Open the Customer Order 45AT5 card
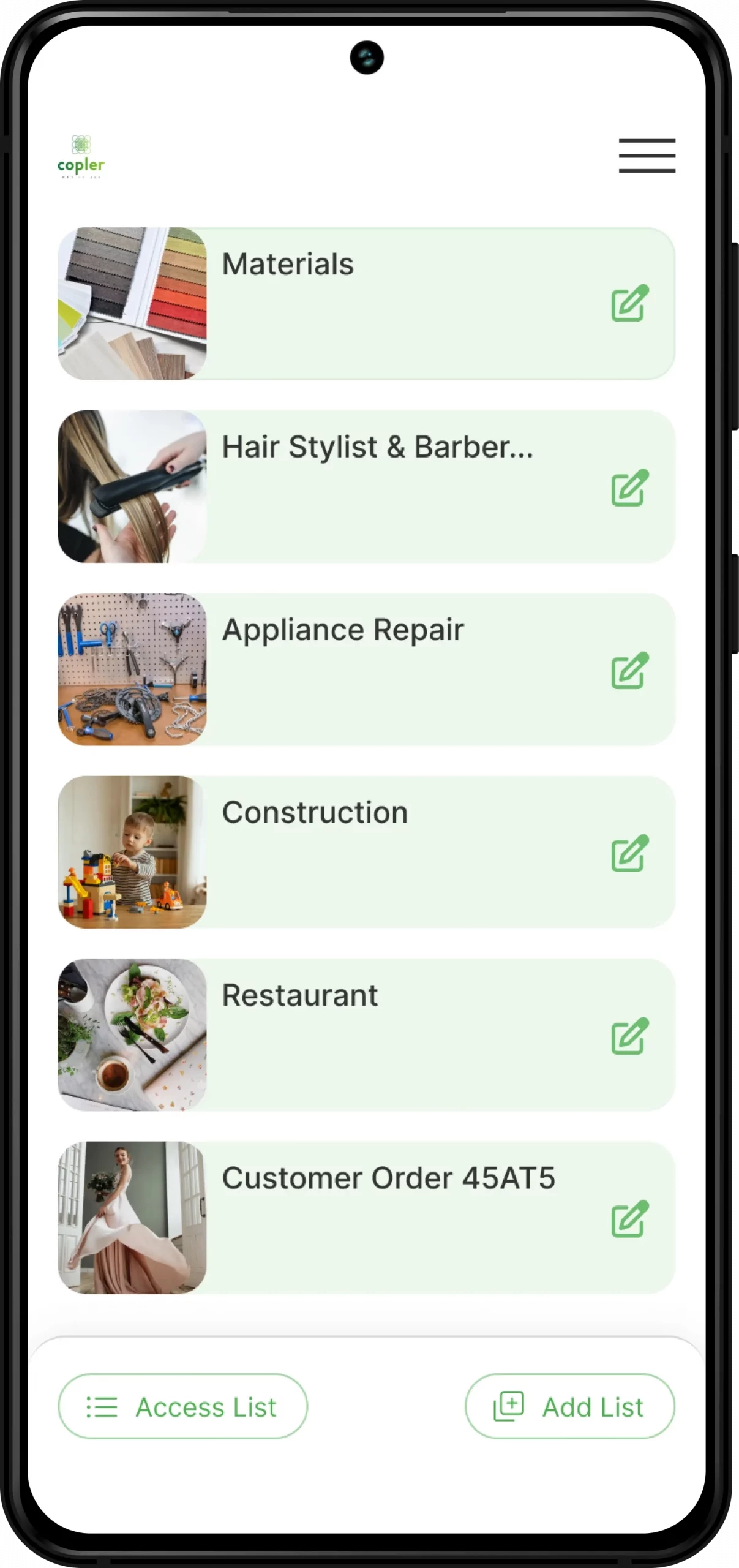 tap(367, 1218)
